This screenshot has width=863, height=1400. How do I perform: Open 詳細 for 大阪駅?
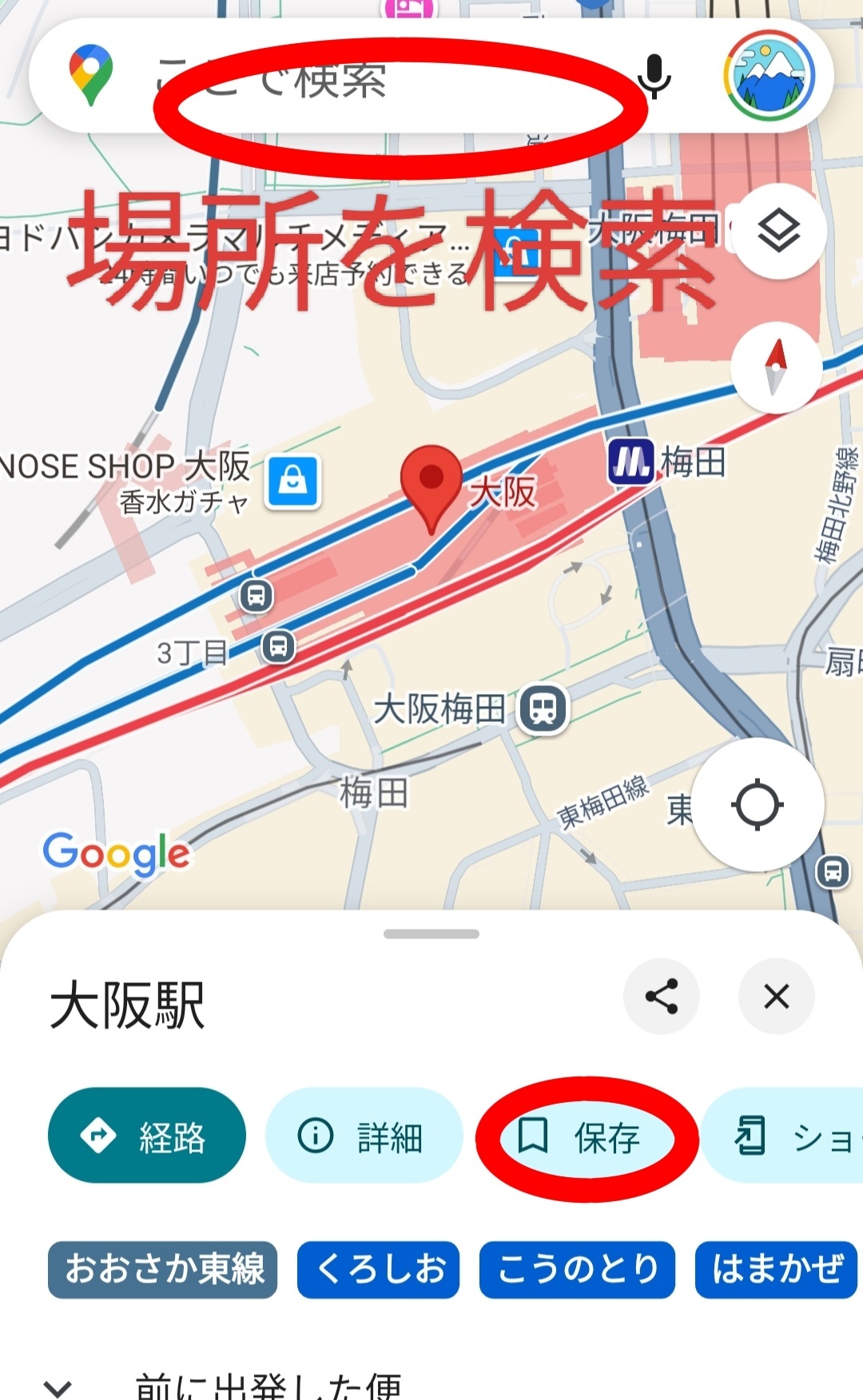[364, 1136]
